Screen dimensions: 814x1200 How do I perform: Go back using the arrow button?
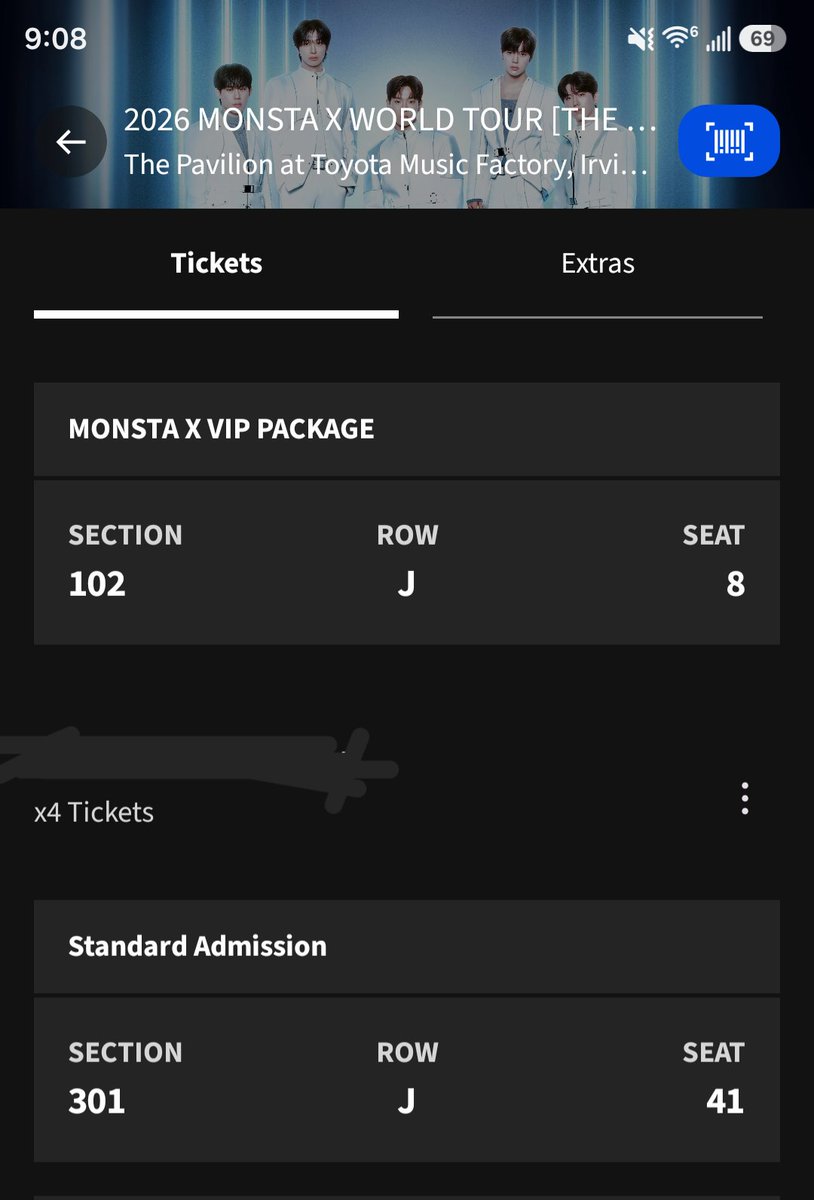(71, 142)
